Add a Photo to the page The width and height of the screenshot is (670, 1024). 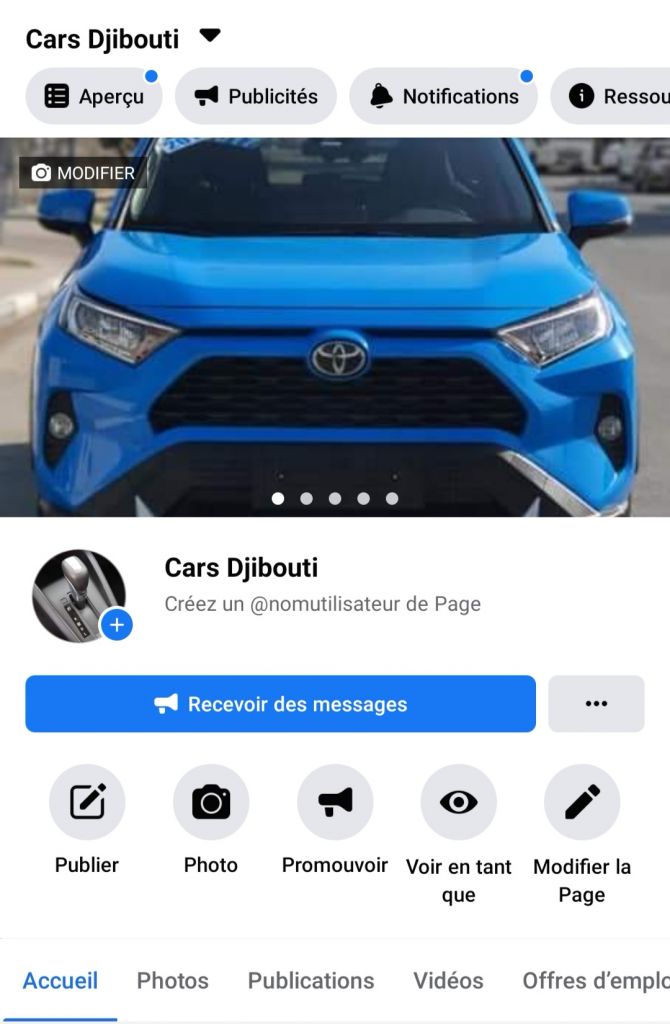point(211,802)
